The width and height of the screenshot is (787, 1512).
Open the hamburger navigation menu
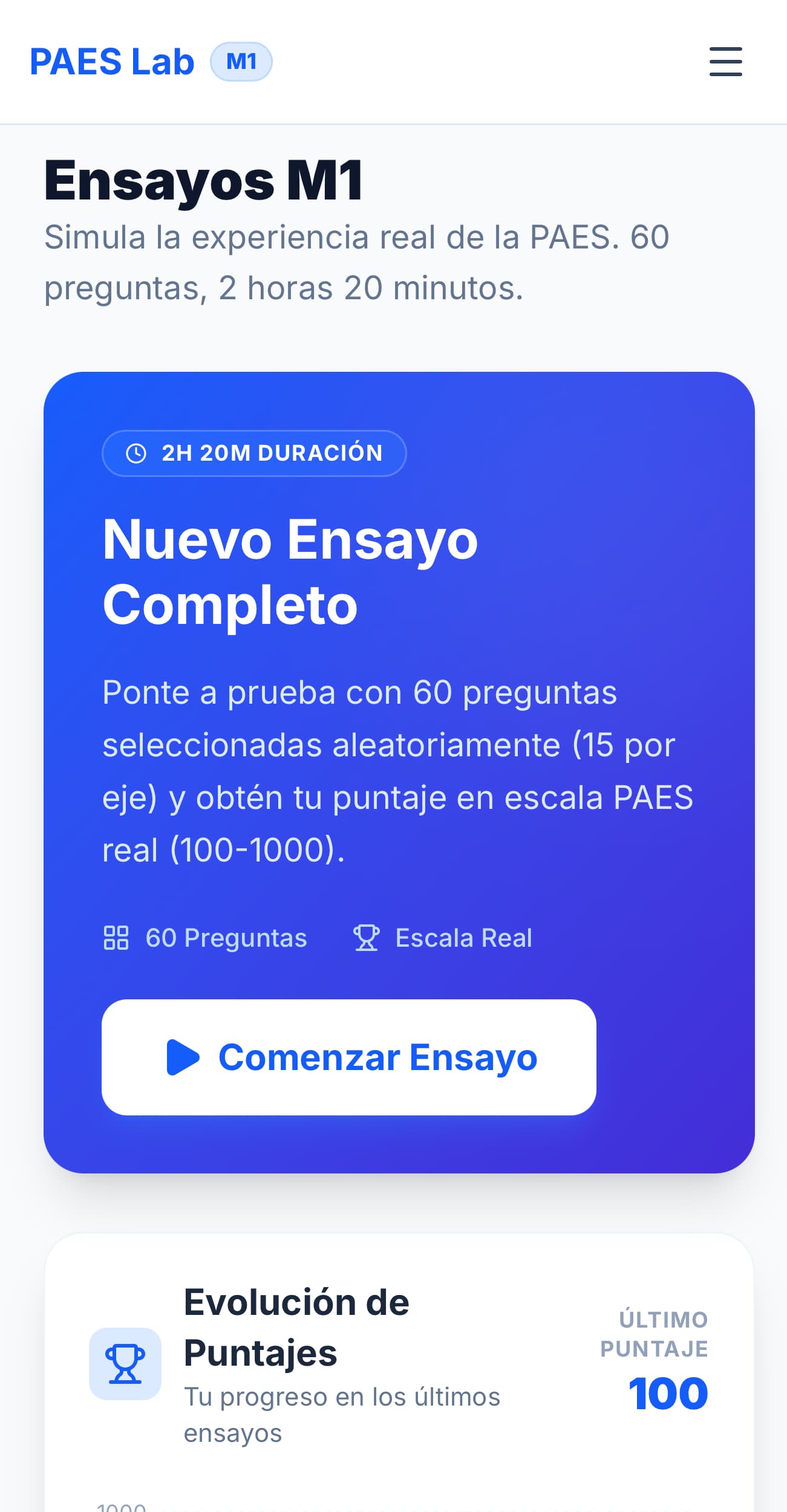(725, 62)
